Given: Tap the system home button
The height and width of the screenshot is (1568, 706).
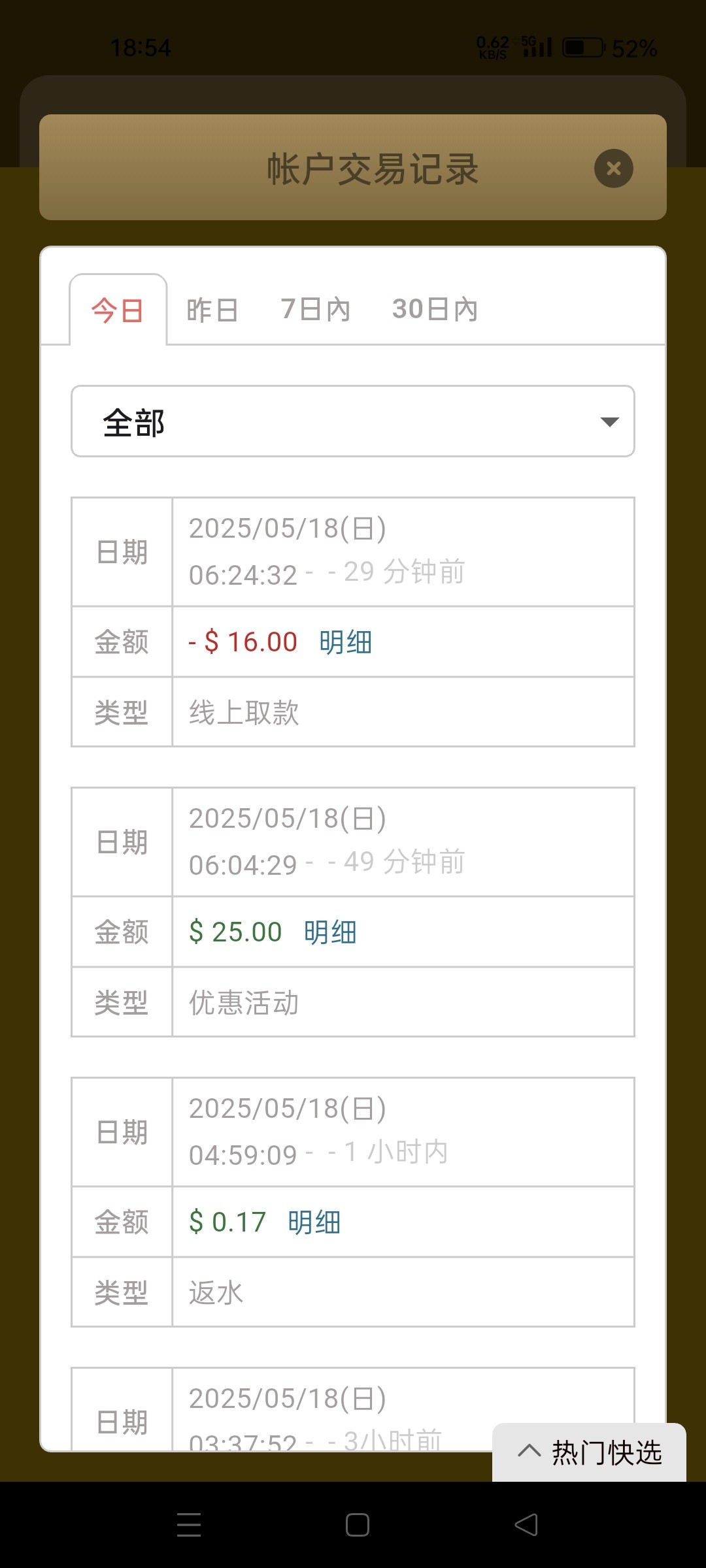Looking at the screenshot, I should point(357,1525).
